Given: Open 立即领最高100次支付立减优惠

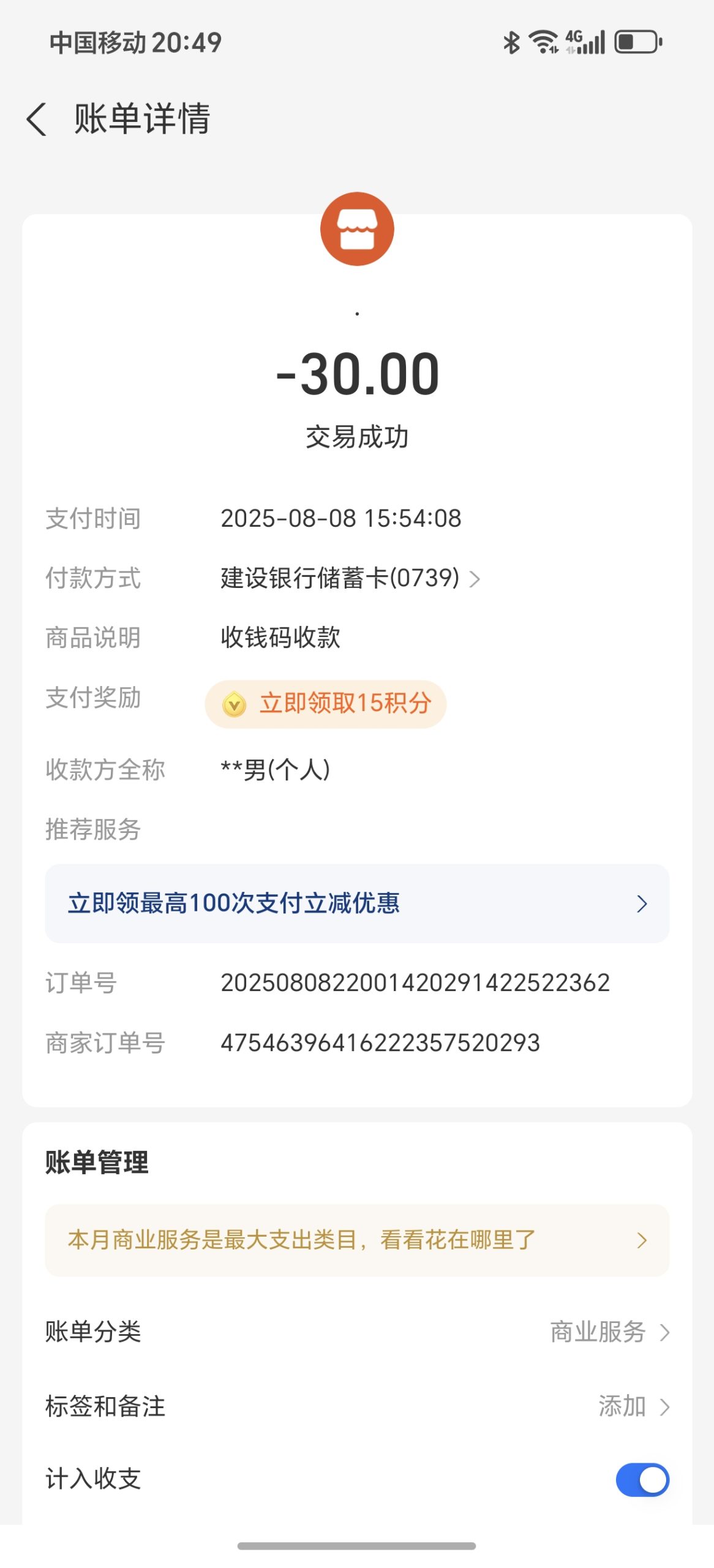Looking at the screenshot, I should pyautogui.click(x=357, y=904).
